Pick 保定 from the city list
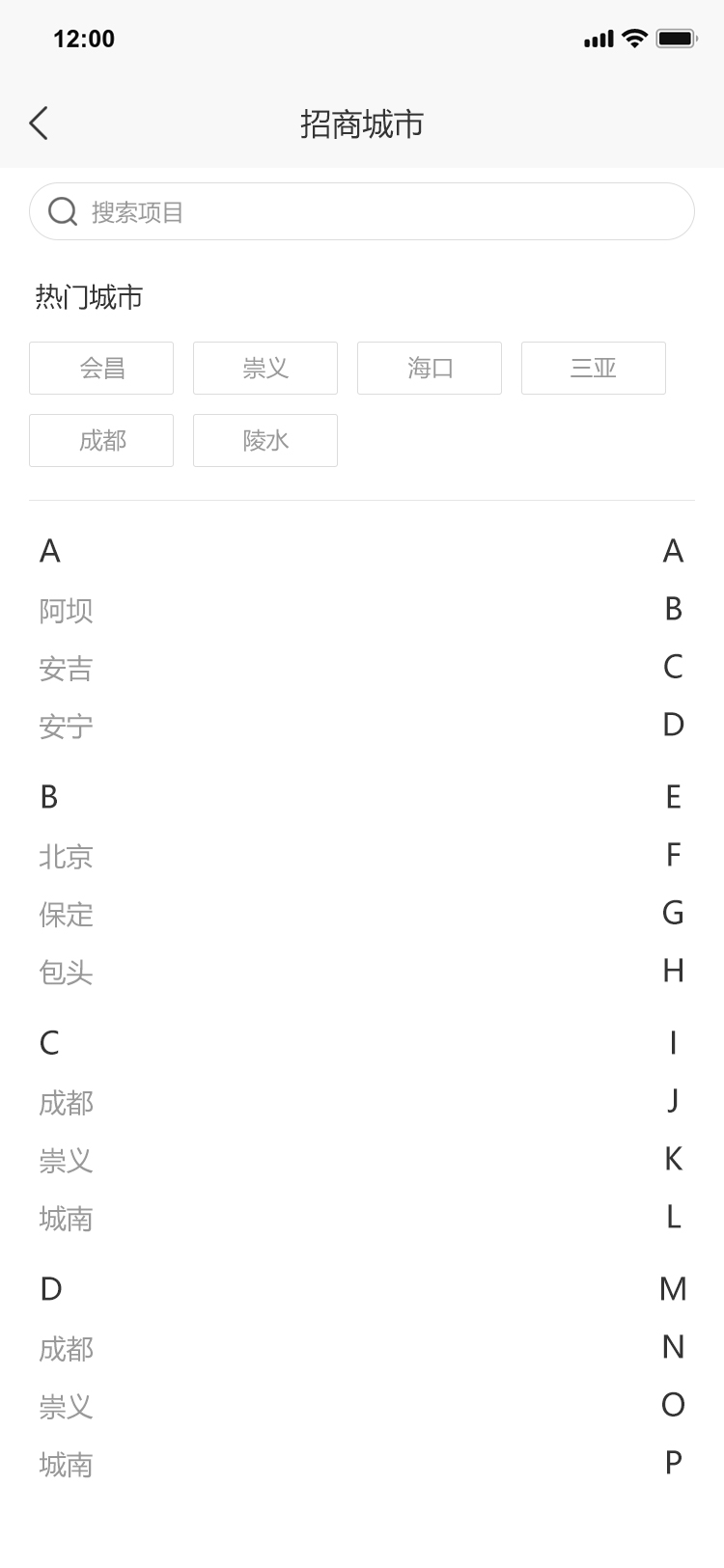 coord(66,915)
